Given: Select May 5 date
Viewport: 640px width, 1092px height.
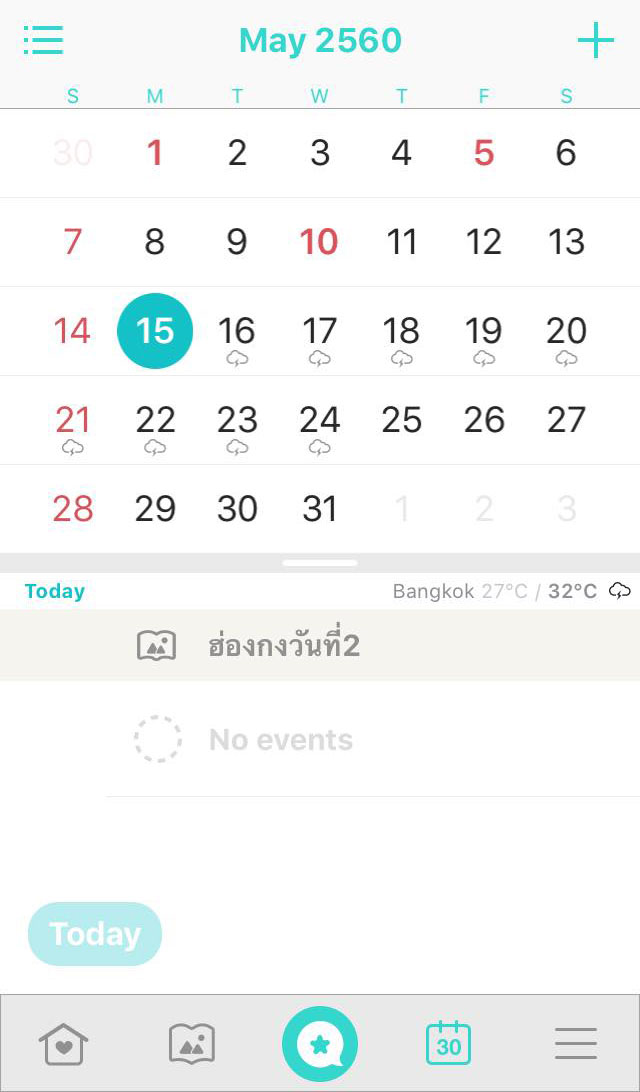Looking at the screenshot, I should point(484,153).
